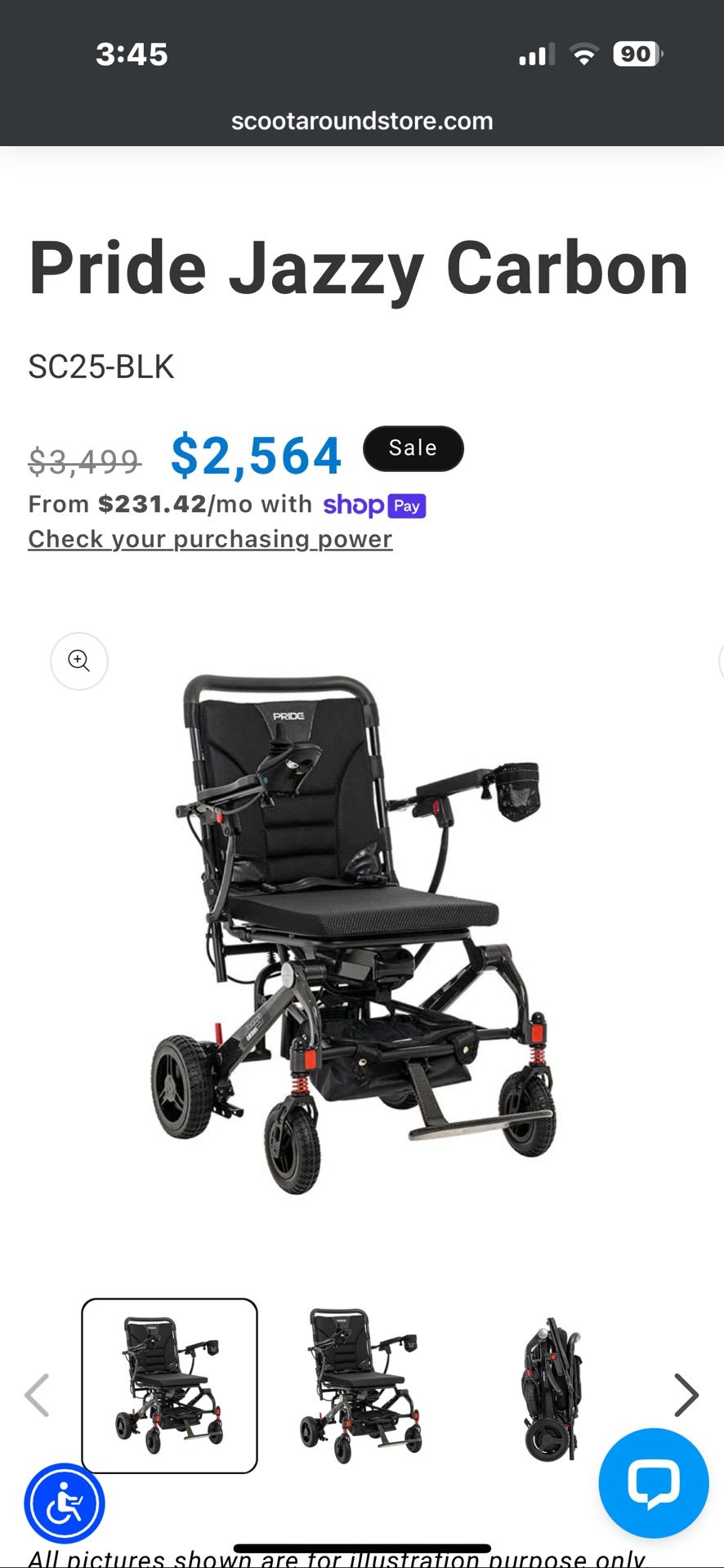The height and width of the screenshot is (1568, 724).
Task: Click the left gallery navigation arrow
Action: click(37, 1395)
